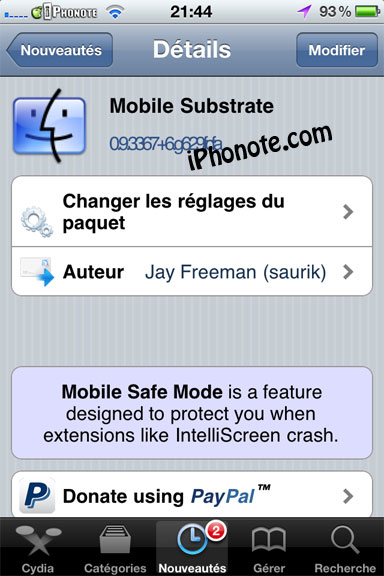Screen dimensions: 384x576
Task: Switch to the Cydia tab
Action: [x=38, y=547]
